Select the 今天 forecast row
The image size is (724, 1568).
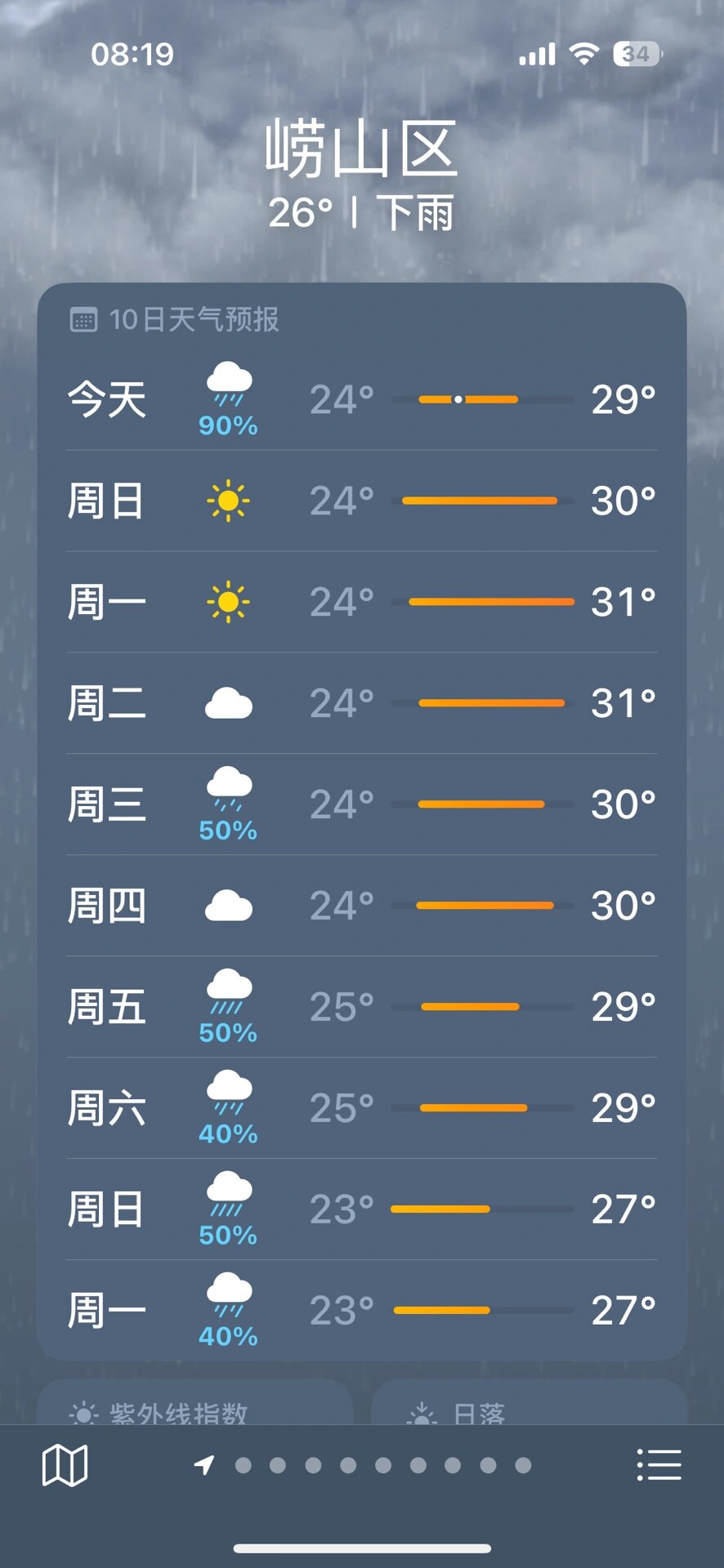(x=360, y=400)
